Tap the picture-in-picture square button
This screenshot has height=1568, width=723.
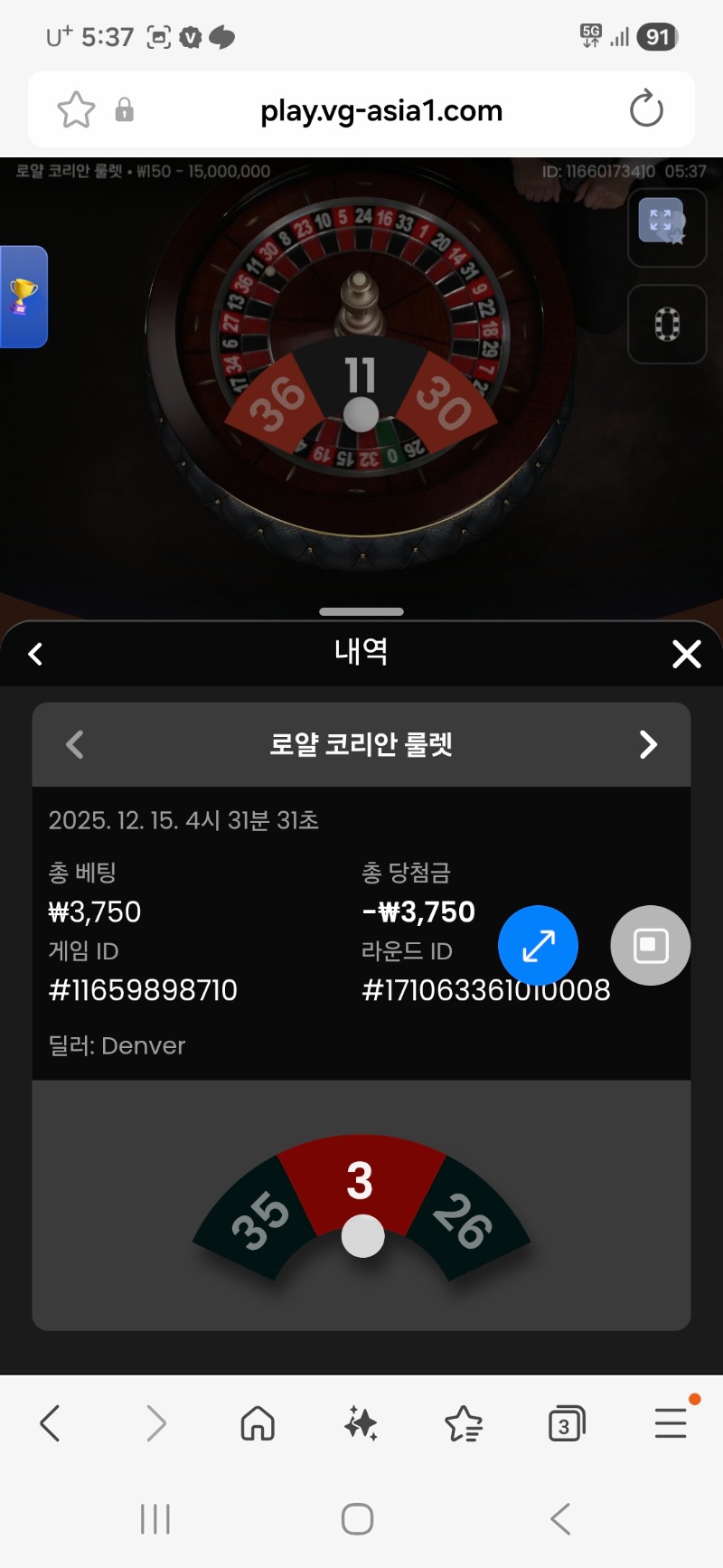point(650,945)
